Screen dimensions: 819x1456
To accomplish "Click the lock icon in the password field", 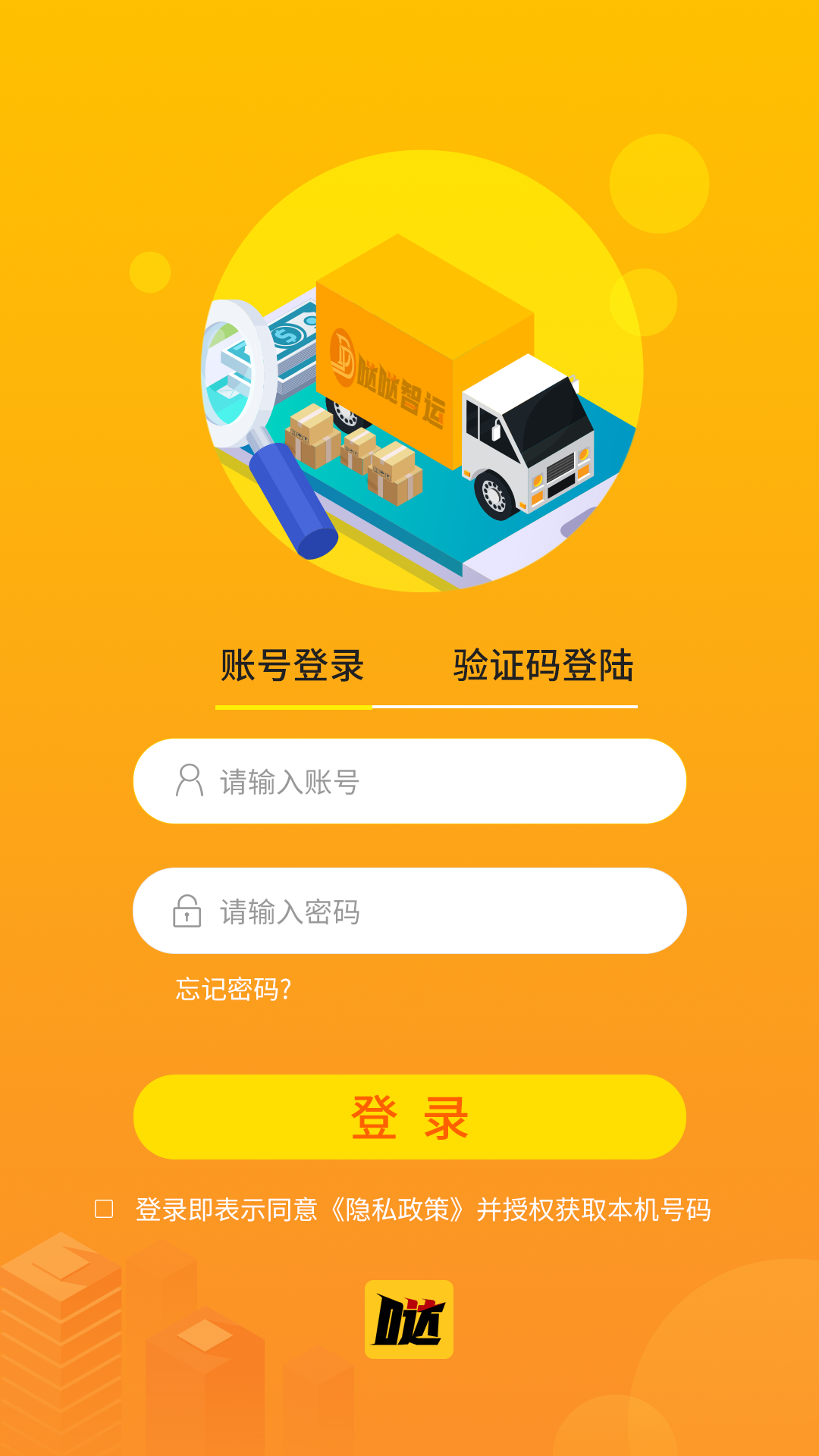I will [187, 910].
